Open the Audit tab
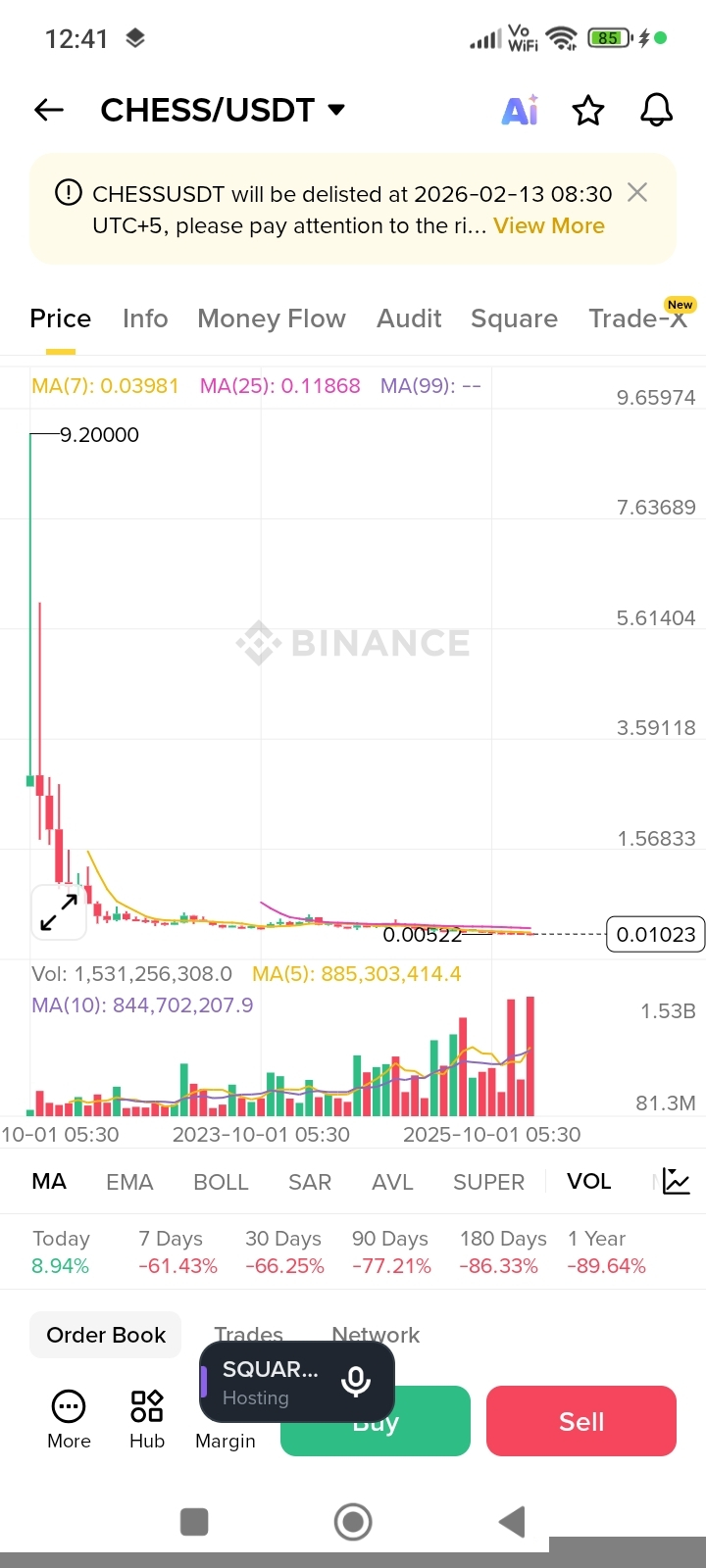The height and width of the screenshot is (1568, 706). tap(409, 318)
